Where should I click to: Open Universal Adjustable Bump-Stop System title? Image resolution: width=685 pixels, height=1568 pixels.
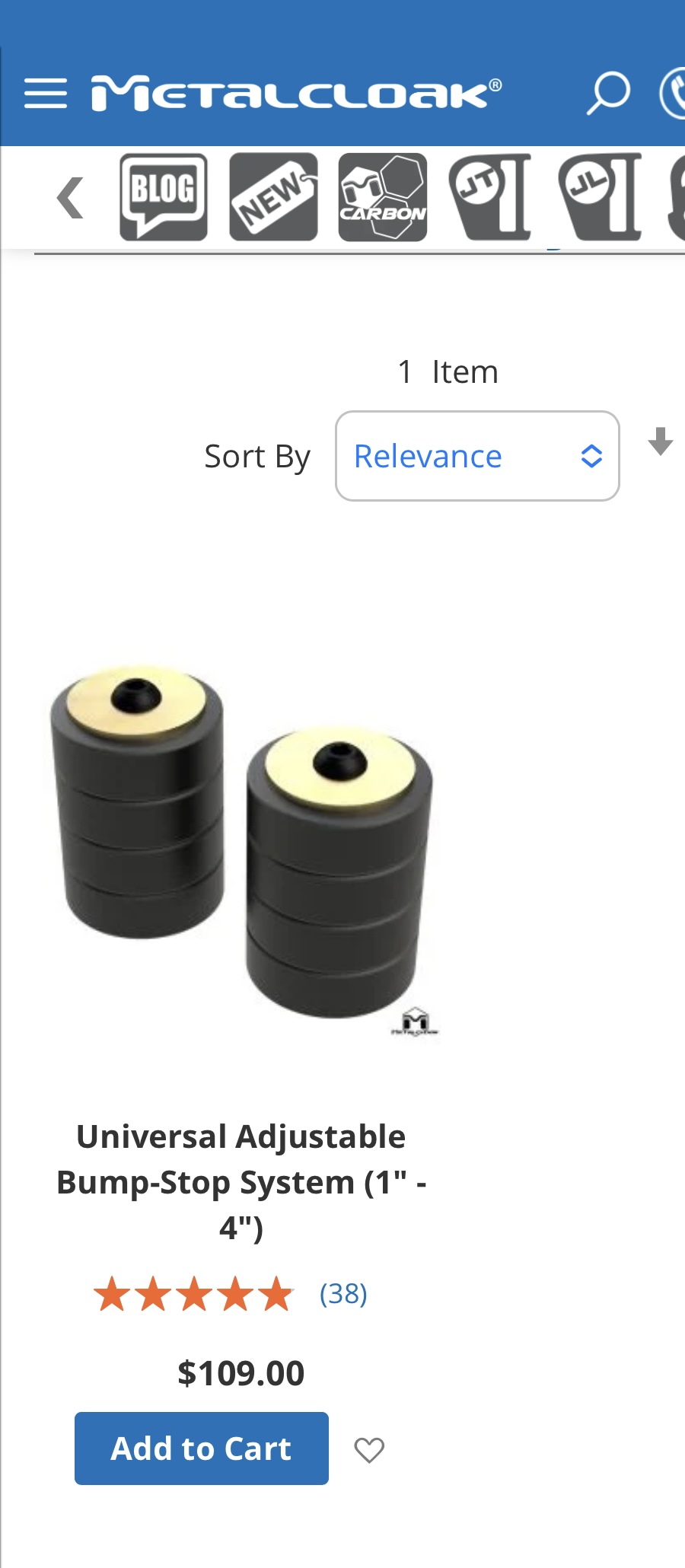pos(241,1181)
